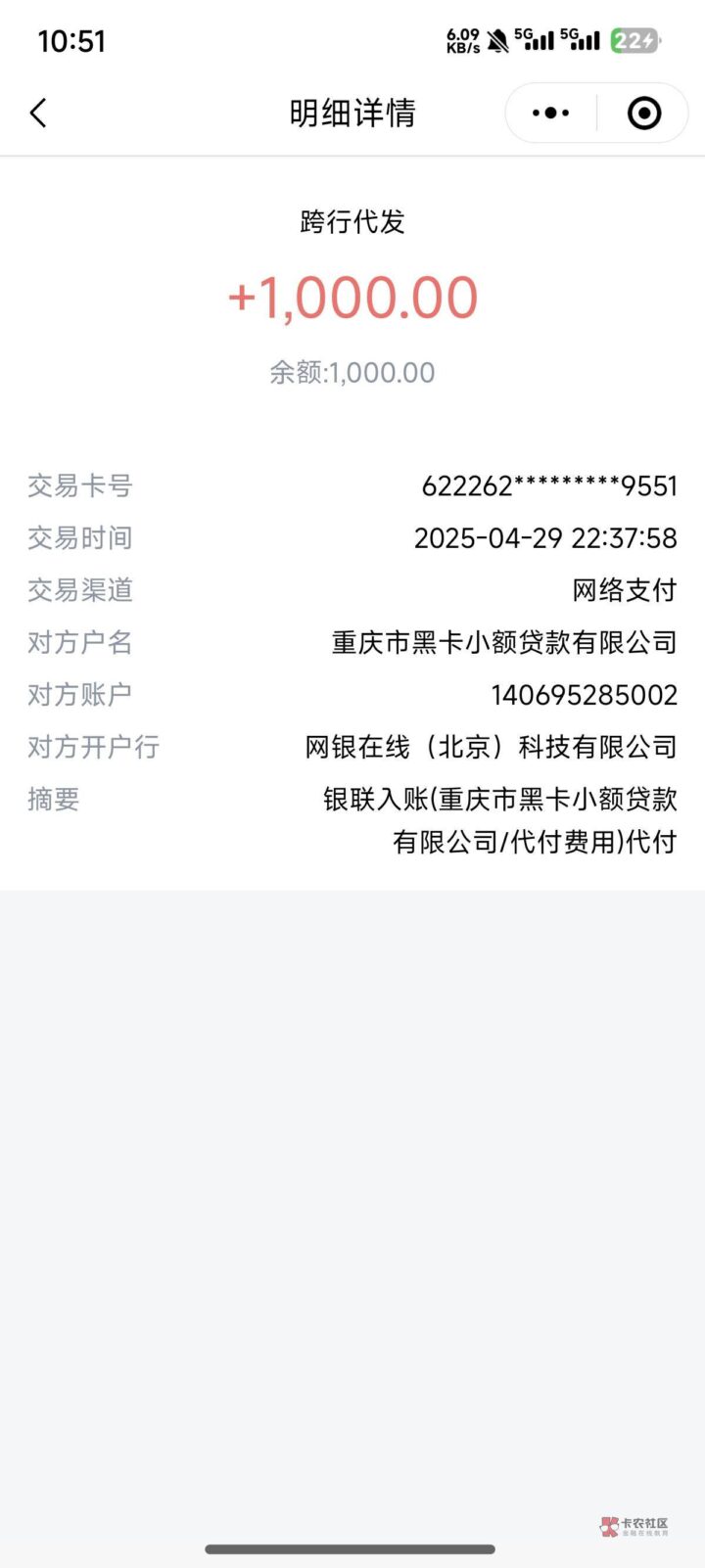
Task: Close the mini program via the circle icon
Action: (x=643, y=114)
